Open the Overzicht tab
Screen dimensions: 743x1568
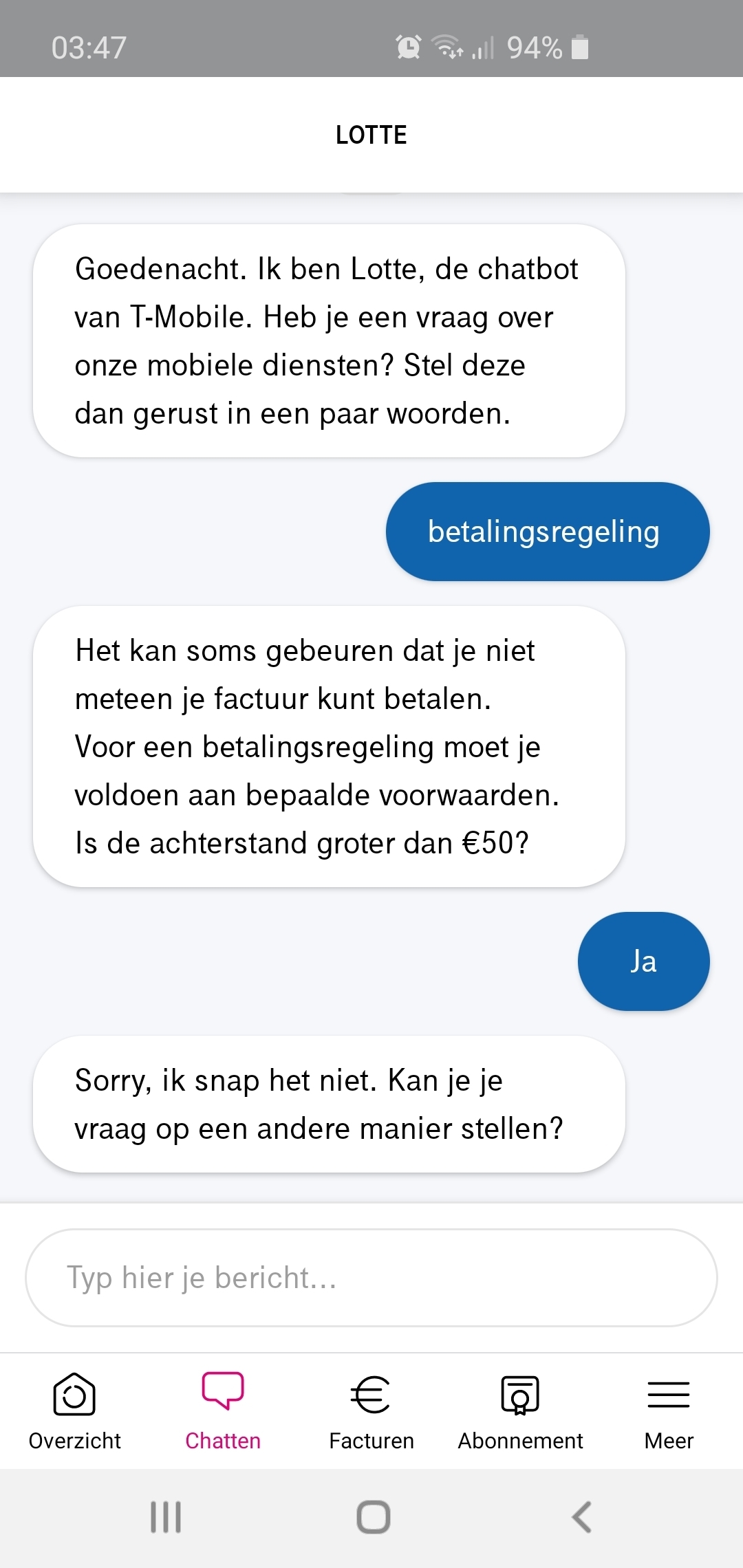tap(74, 1411)
